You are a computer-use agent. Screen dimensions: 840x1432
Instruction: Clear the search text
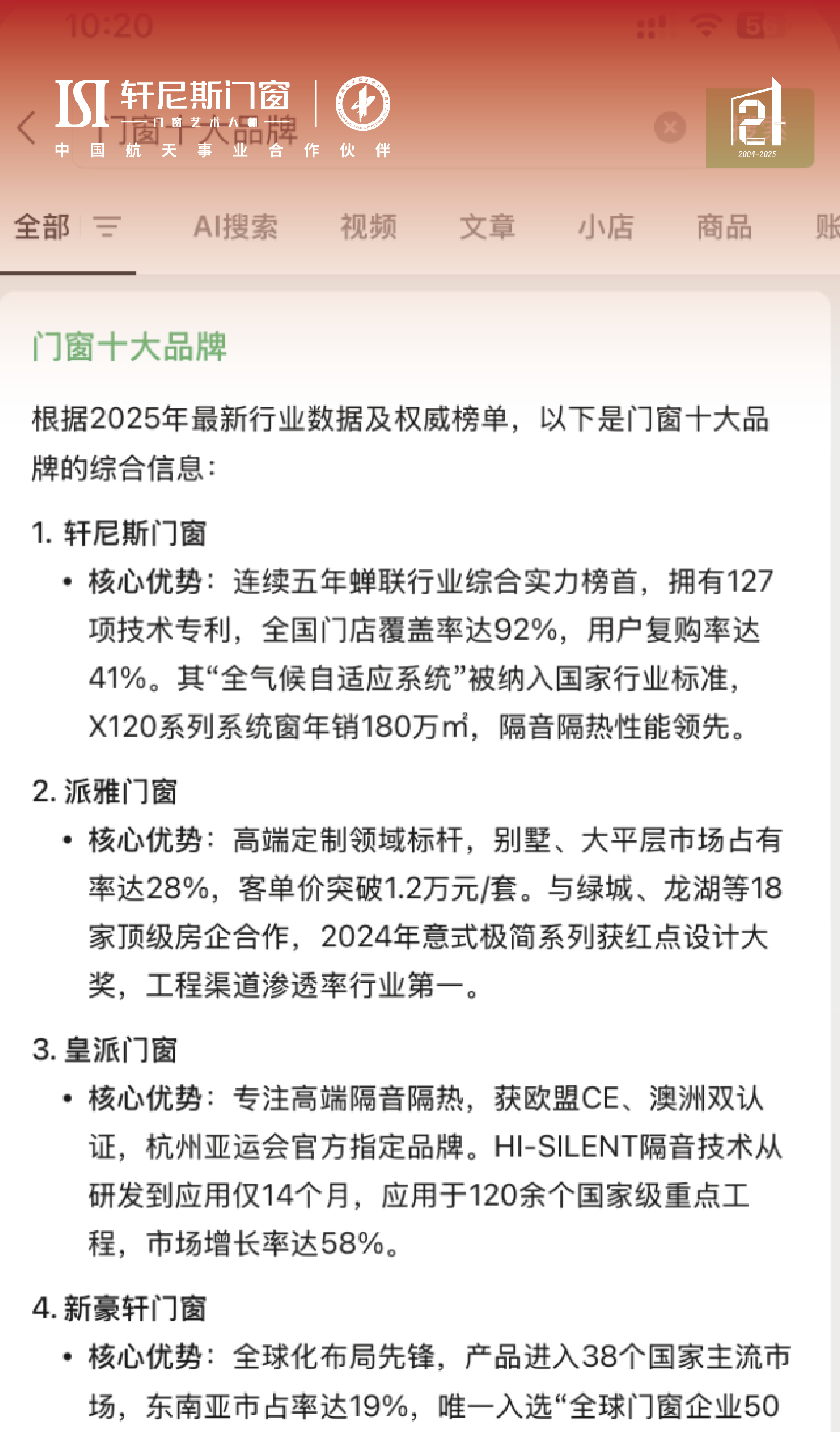(669, 127)
